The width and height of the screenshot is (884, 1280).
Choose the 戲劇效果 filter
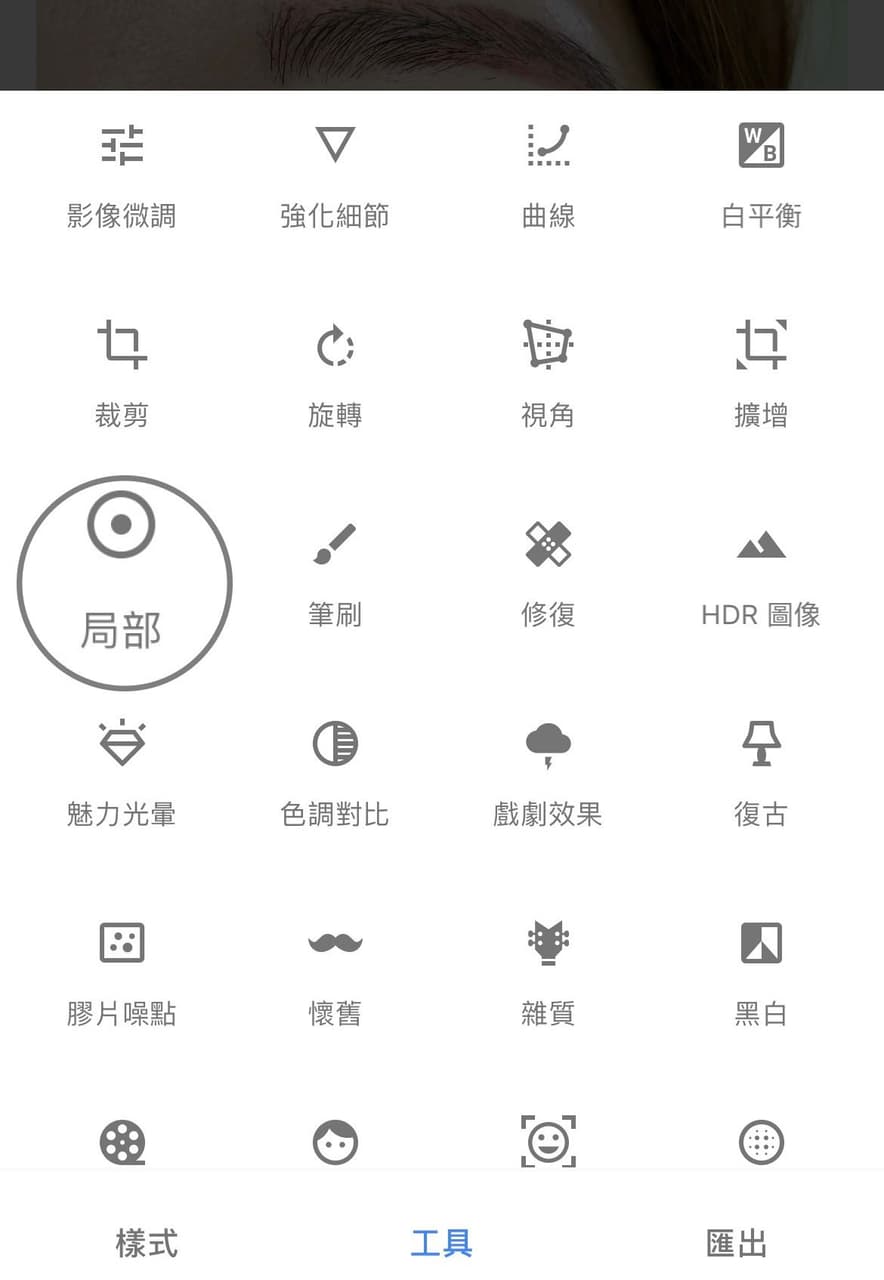click(548, 775)
